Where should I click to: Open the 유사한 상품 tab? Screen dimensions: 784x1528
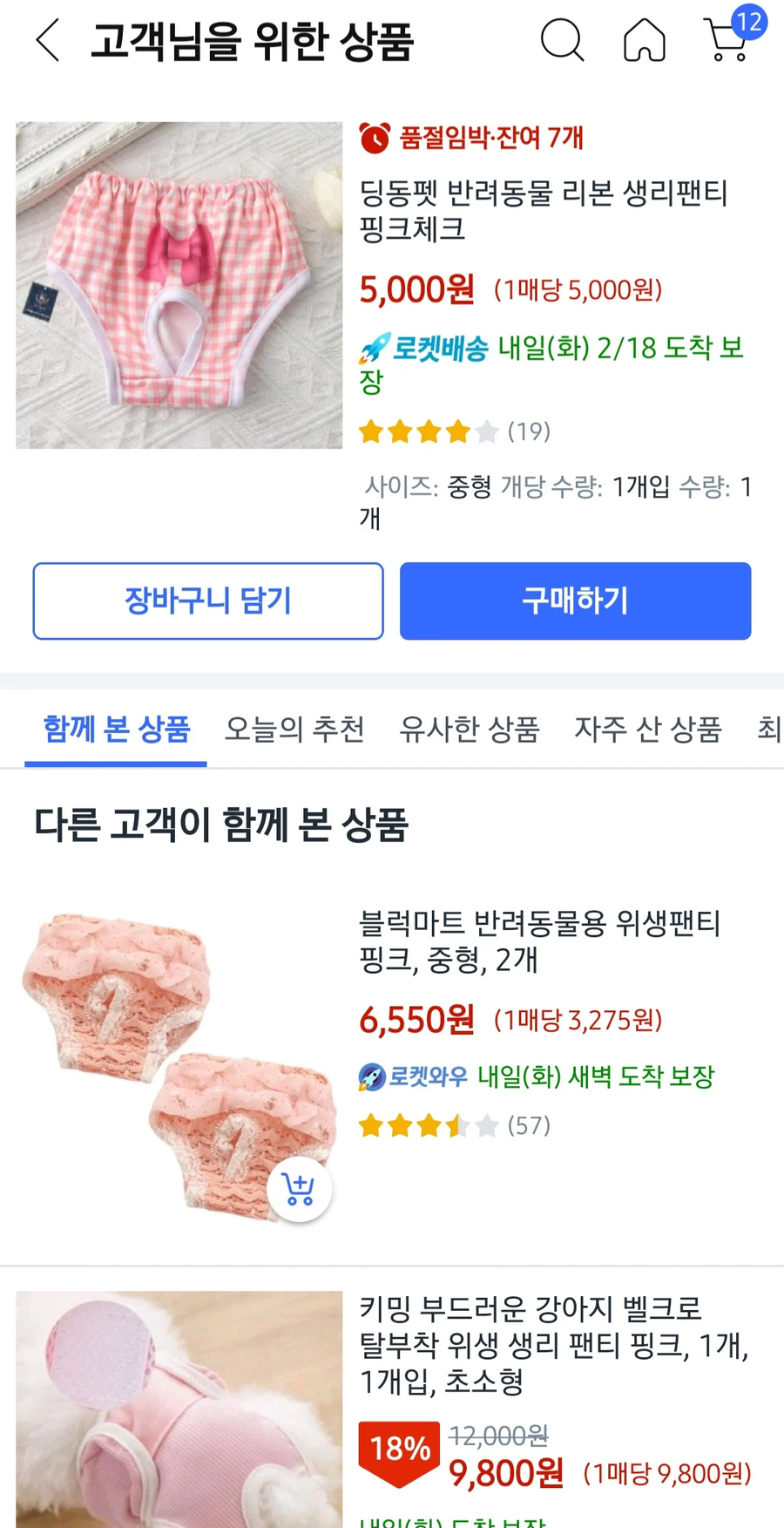[x=470, y=730]
